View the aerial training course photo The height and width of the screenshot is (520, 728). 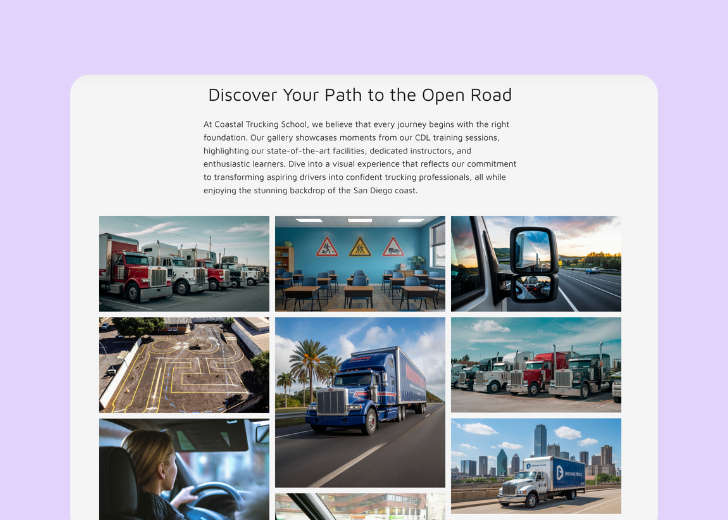click(184, 365)
